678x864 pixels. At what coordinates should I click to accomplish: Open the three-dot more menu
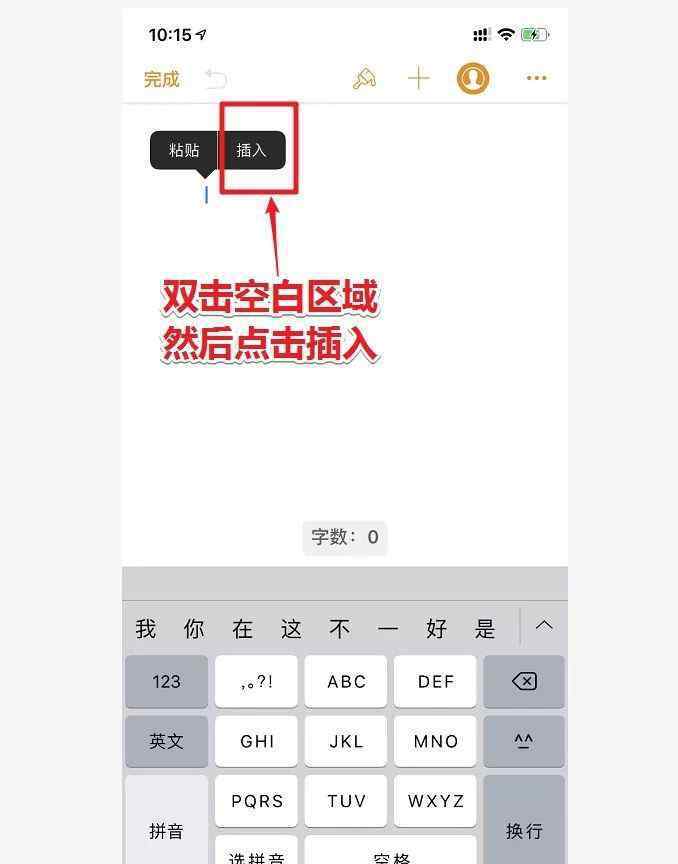[x=537, y=79]
